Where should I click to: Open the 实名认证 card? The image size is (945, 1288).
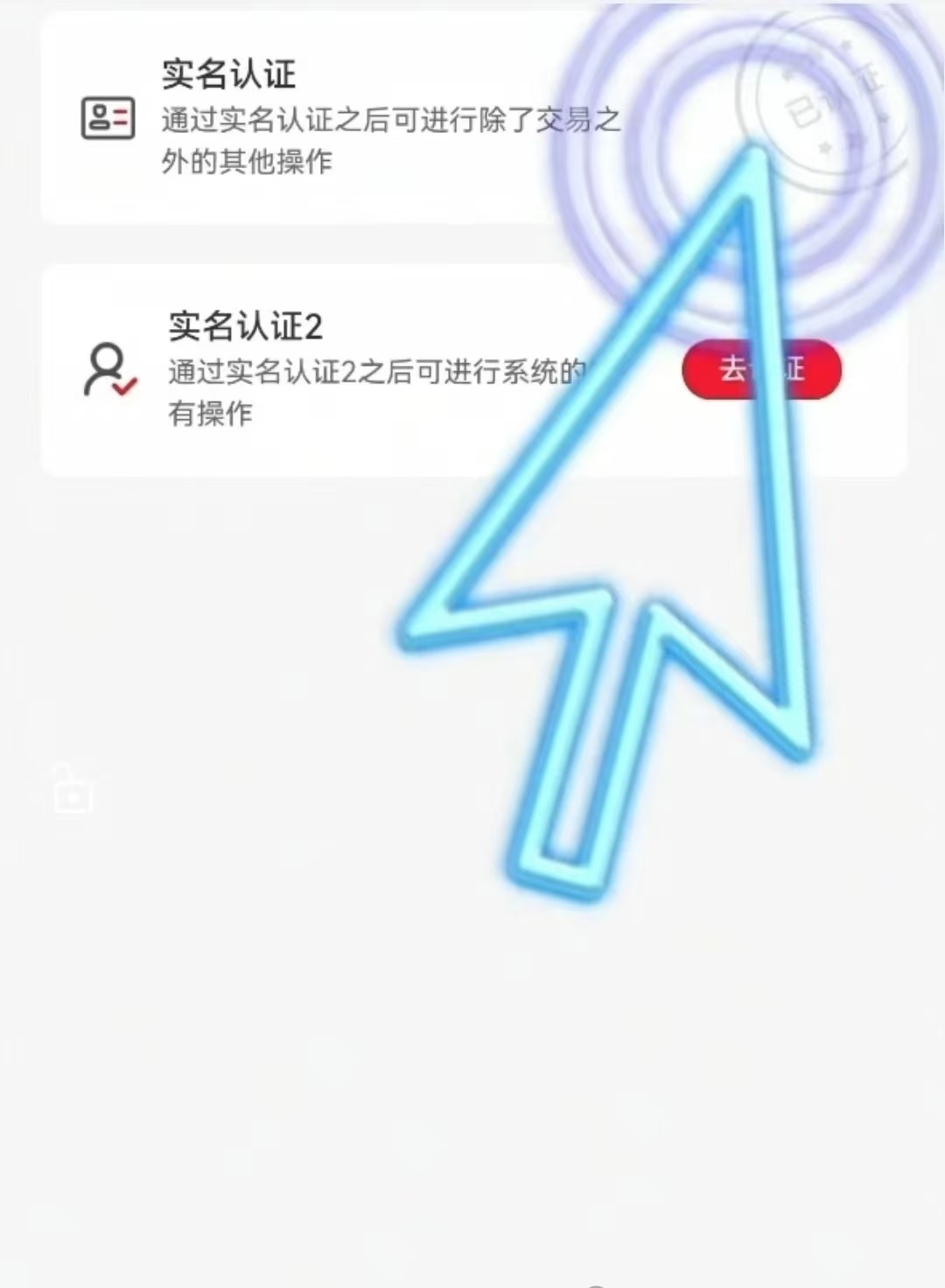(x=350, y=118)
